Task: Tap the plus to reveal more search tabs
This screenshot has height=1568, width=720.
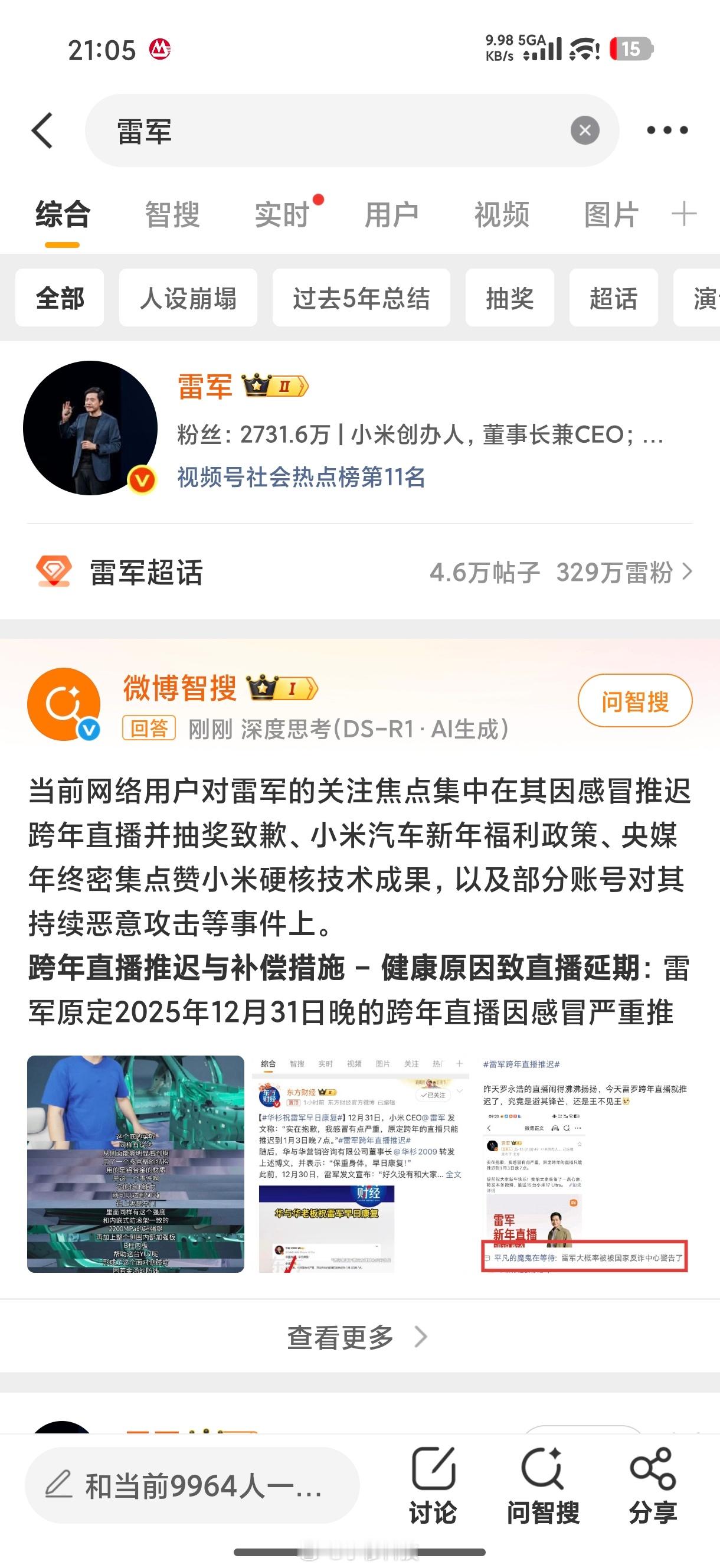Action: click(x=686, y=214)
